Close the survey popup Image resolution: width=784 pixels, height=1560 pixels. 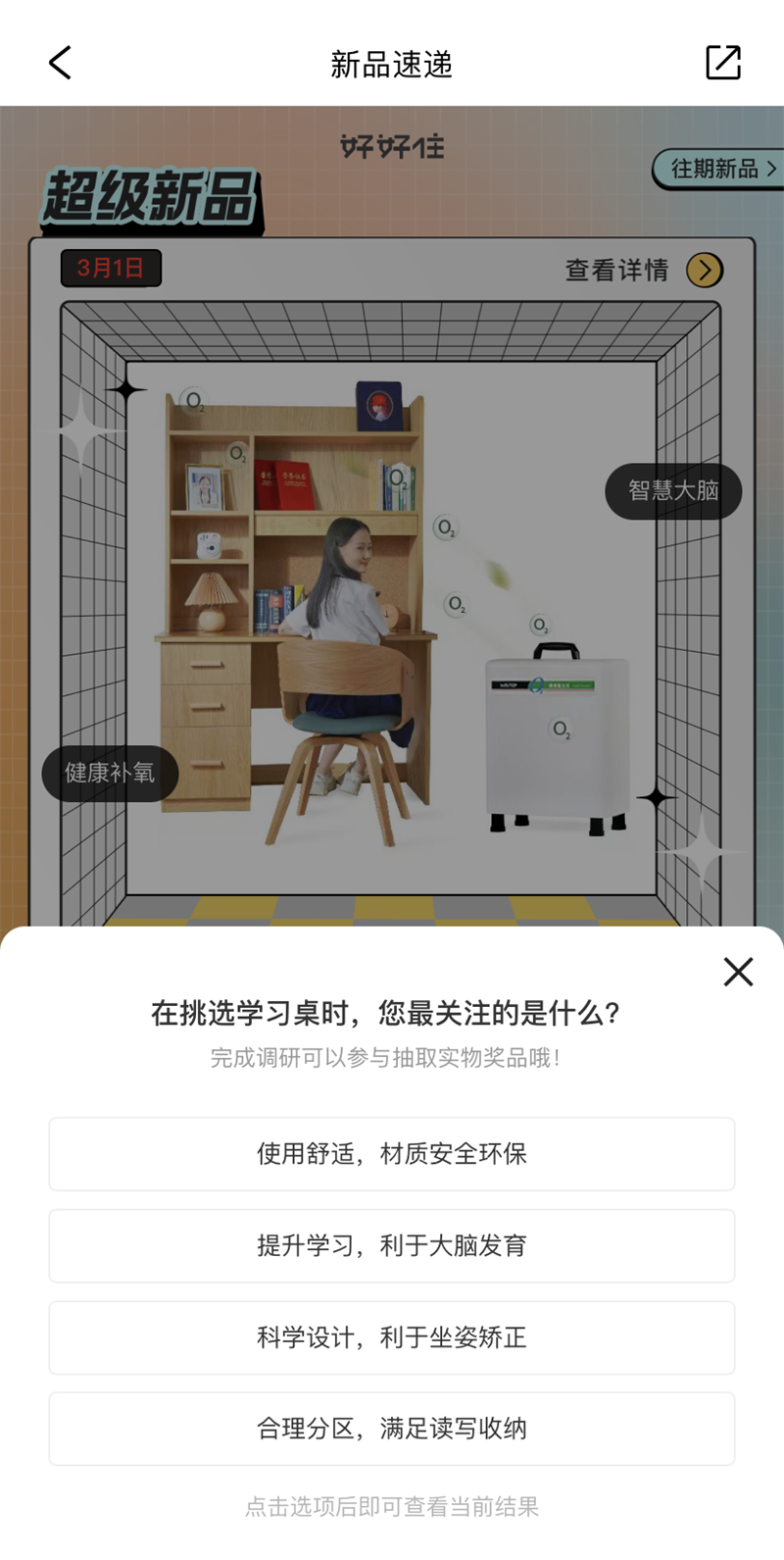[x=738, y=972]
